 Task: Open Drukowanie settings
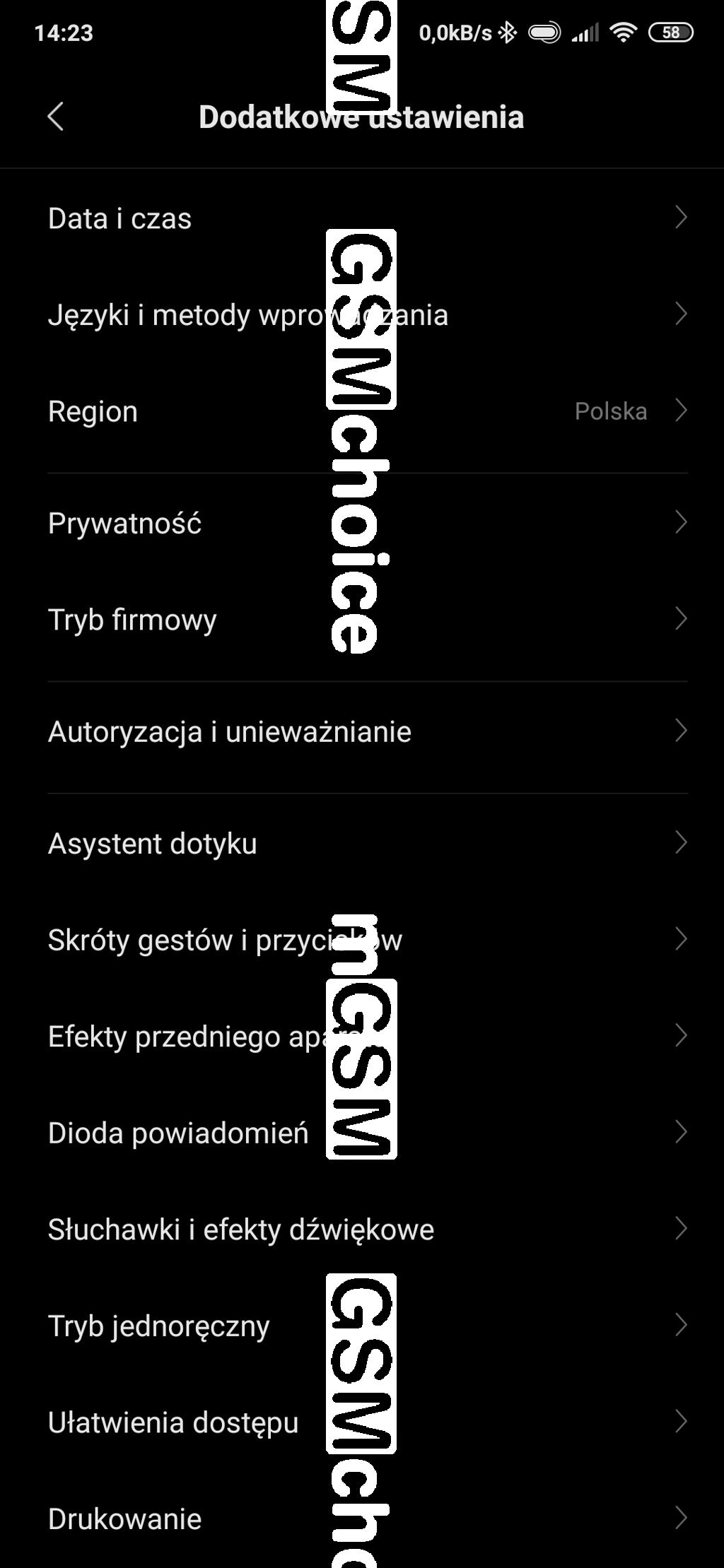(362, 1519)
